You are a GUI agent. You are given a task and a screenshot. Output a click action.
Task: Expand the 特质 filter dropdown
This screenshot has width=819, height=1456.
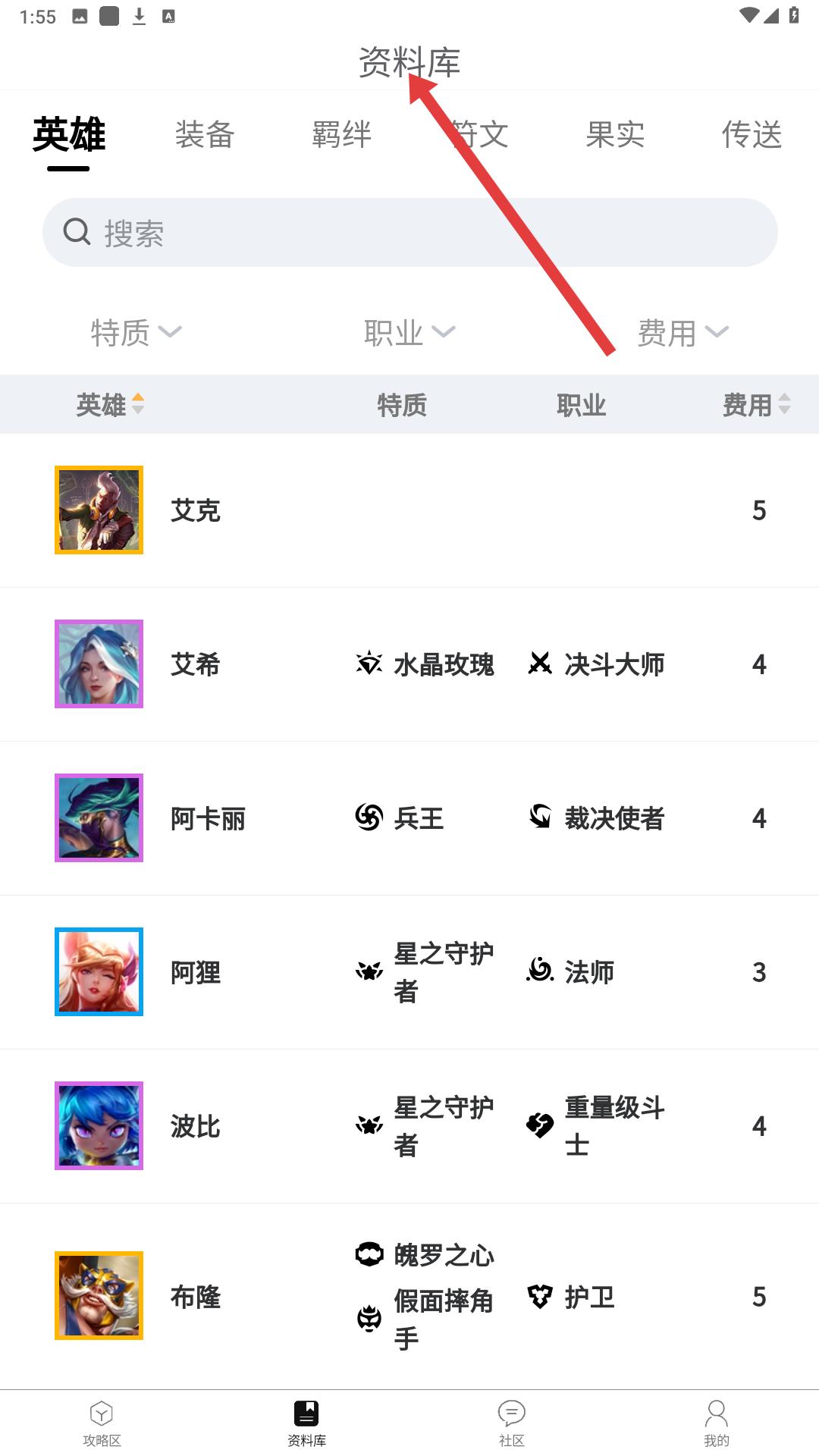click(136, 332)
